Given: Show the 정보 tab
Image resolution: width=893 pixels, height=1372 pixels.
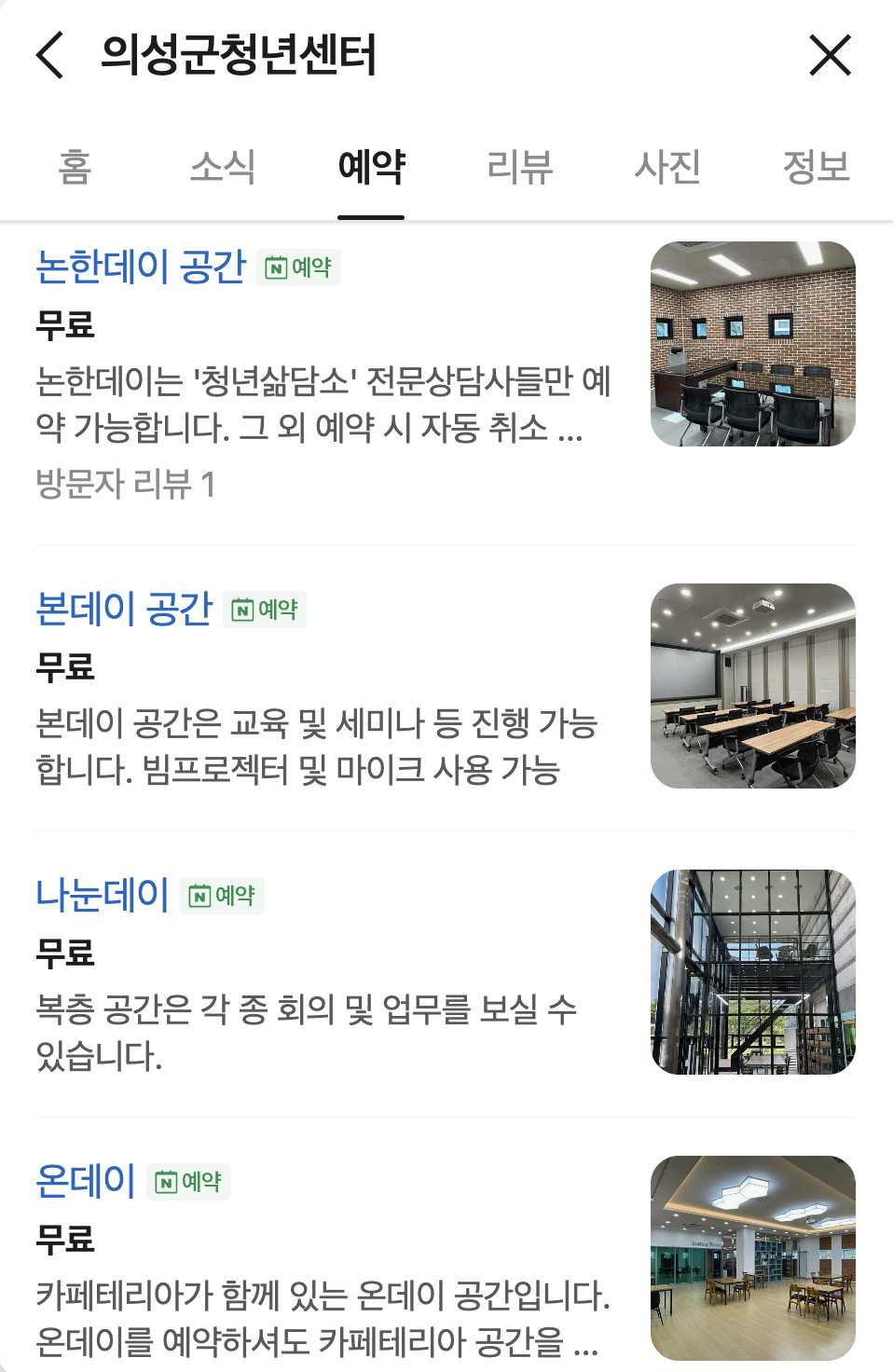Looking at the screenshot, I should [816, 167].
